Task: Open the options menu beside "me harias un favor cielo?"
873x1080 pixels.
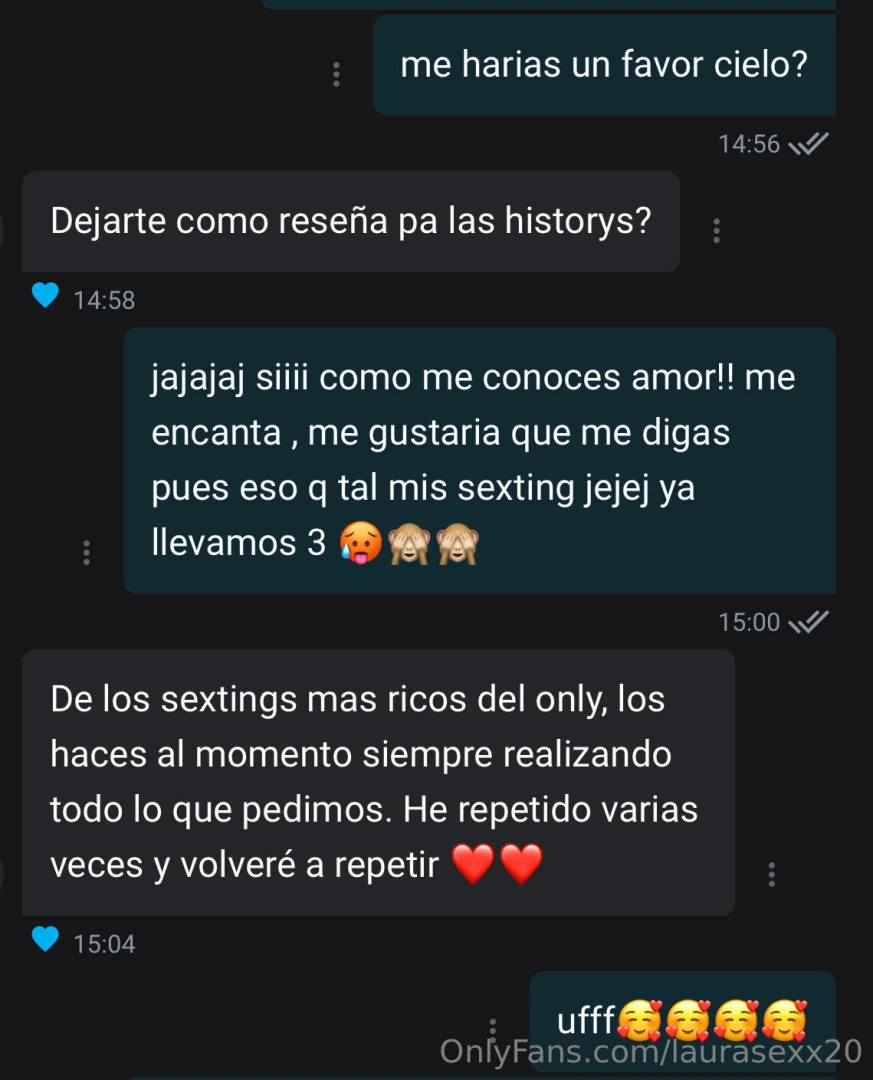Action: 336,73
